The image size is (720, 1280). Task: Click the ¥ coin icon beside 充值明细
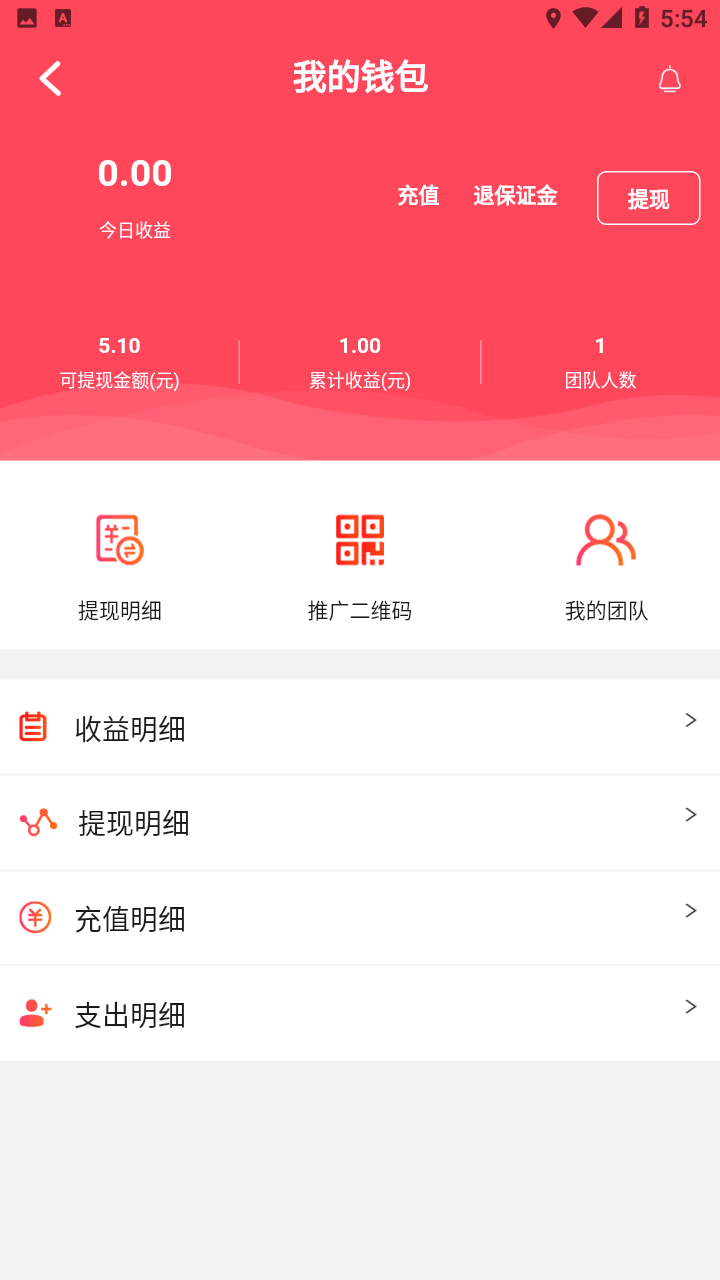[33, 918]
